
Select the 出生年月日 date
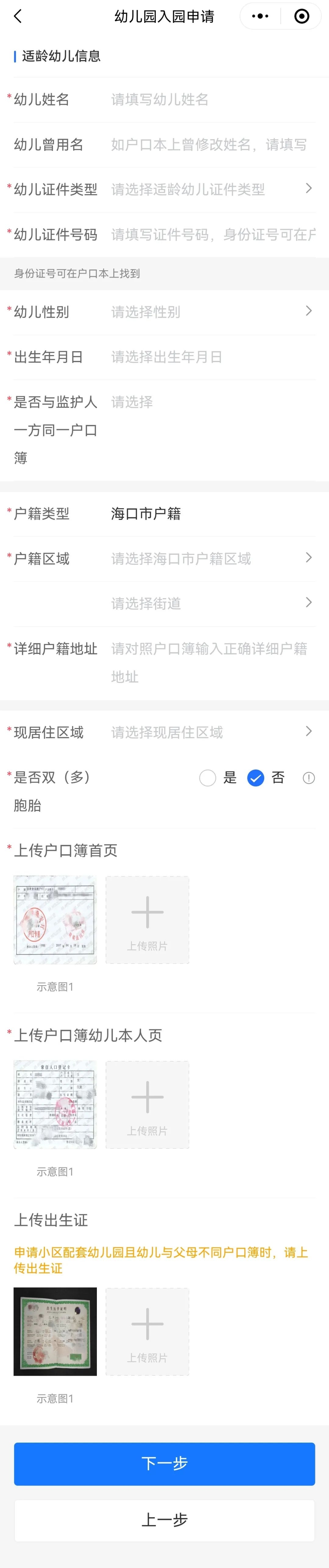[212, 357]
